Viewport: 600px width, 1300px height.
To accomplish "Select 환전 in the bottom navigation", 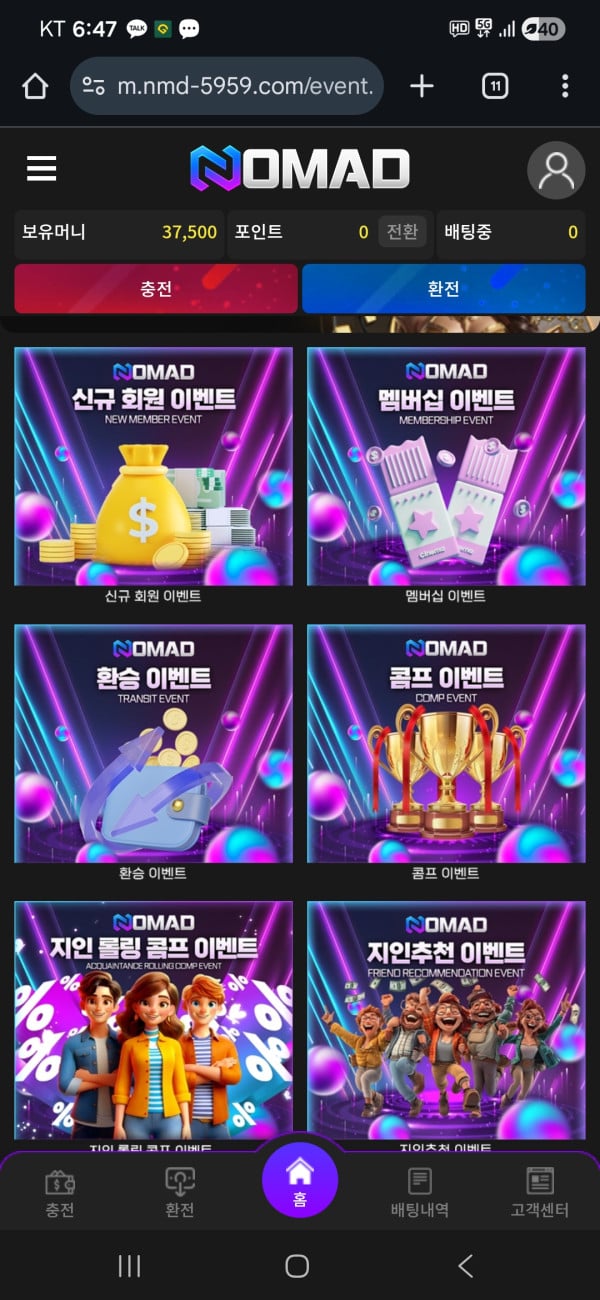I will [x=180, y=1194].
